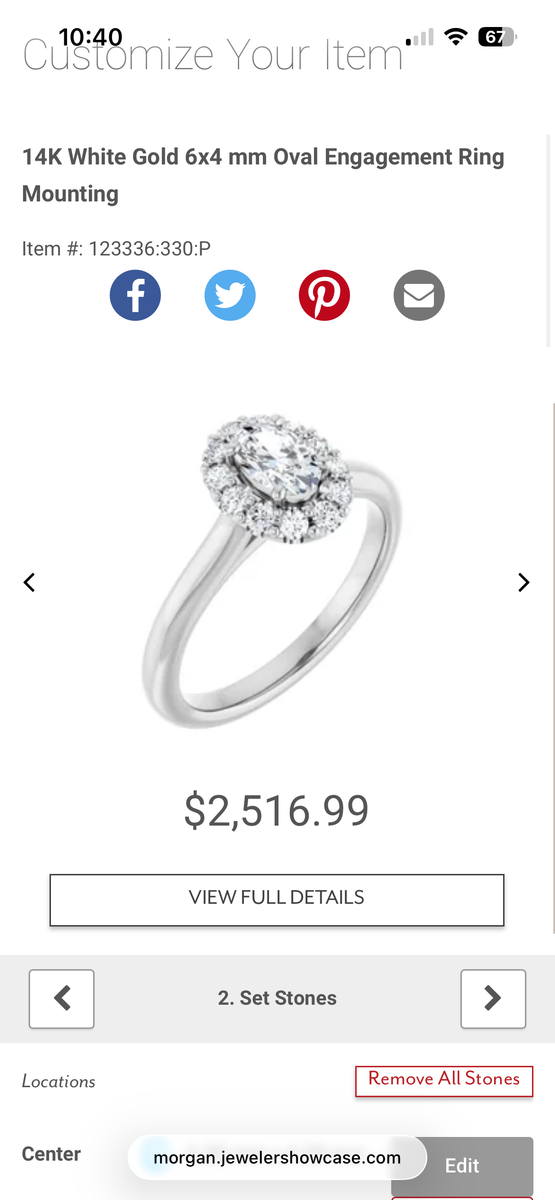Pin this ring to Pinterest
The width and height of the screenshot is (555, 1200).
pyautogui.click(x=324, y=296)
